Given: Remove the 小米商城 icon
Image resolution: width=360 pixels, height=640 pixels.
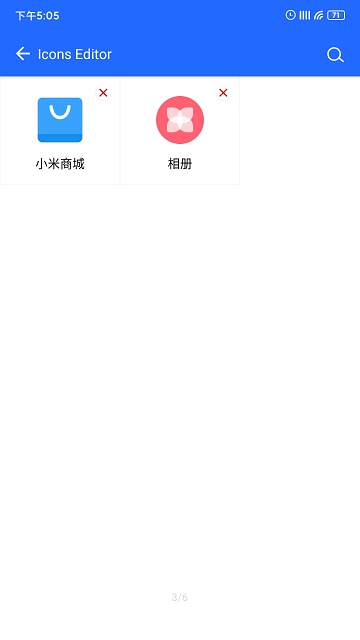Looking at the screenshot, I should point(103,93).
